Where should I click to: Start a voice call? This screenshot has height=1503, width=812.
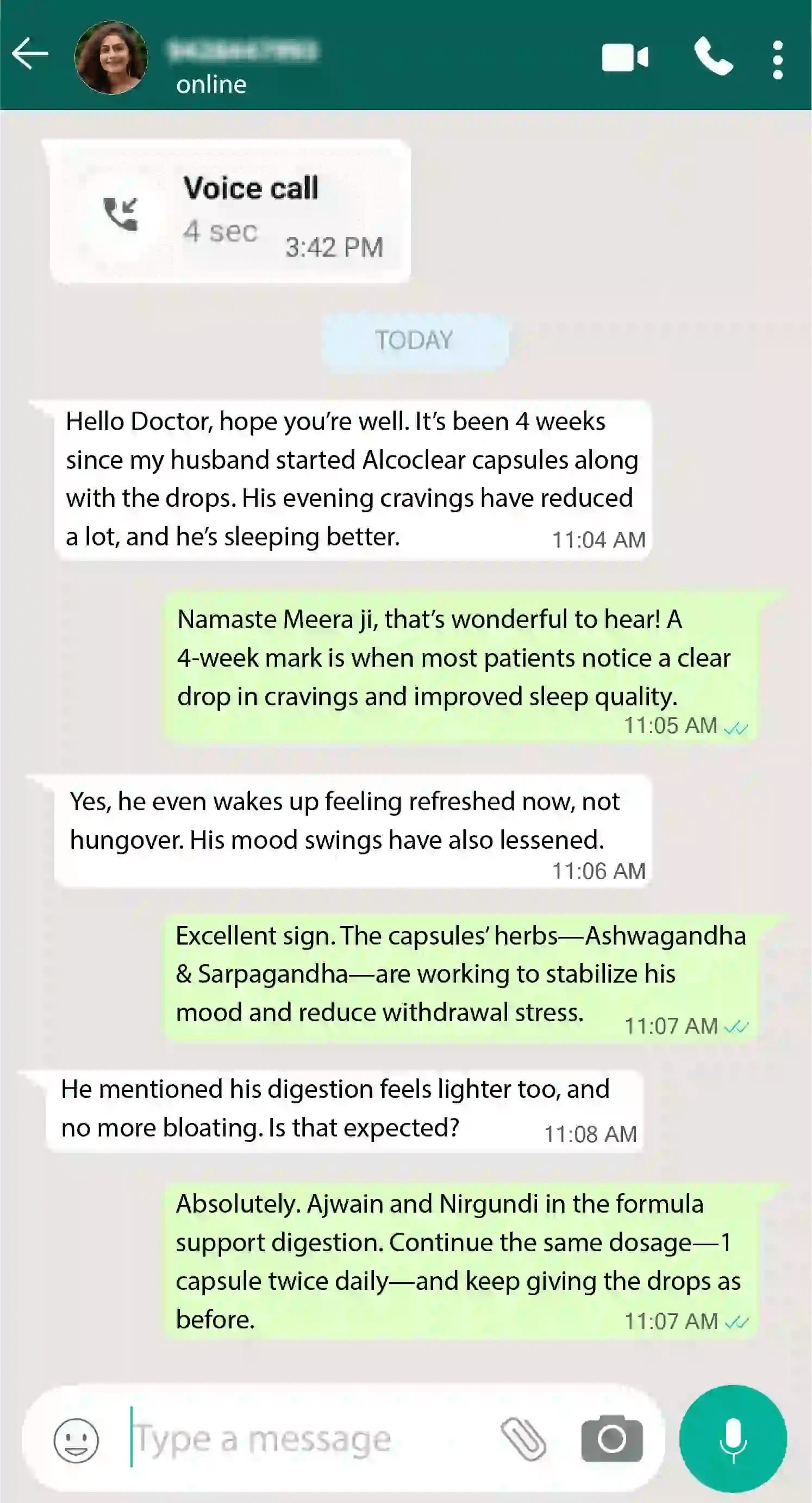pyautogui.click(x=713, y=57)
